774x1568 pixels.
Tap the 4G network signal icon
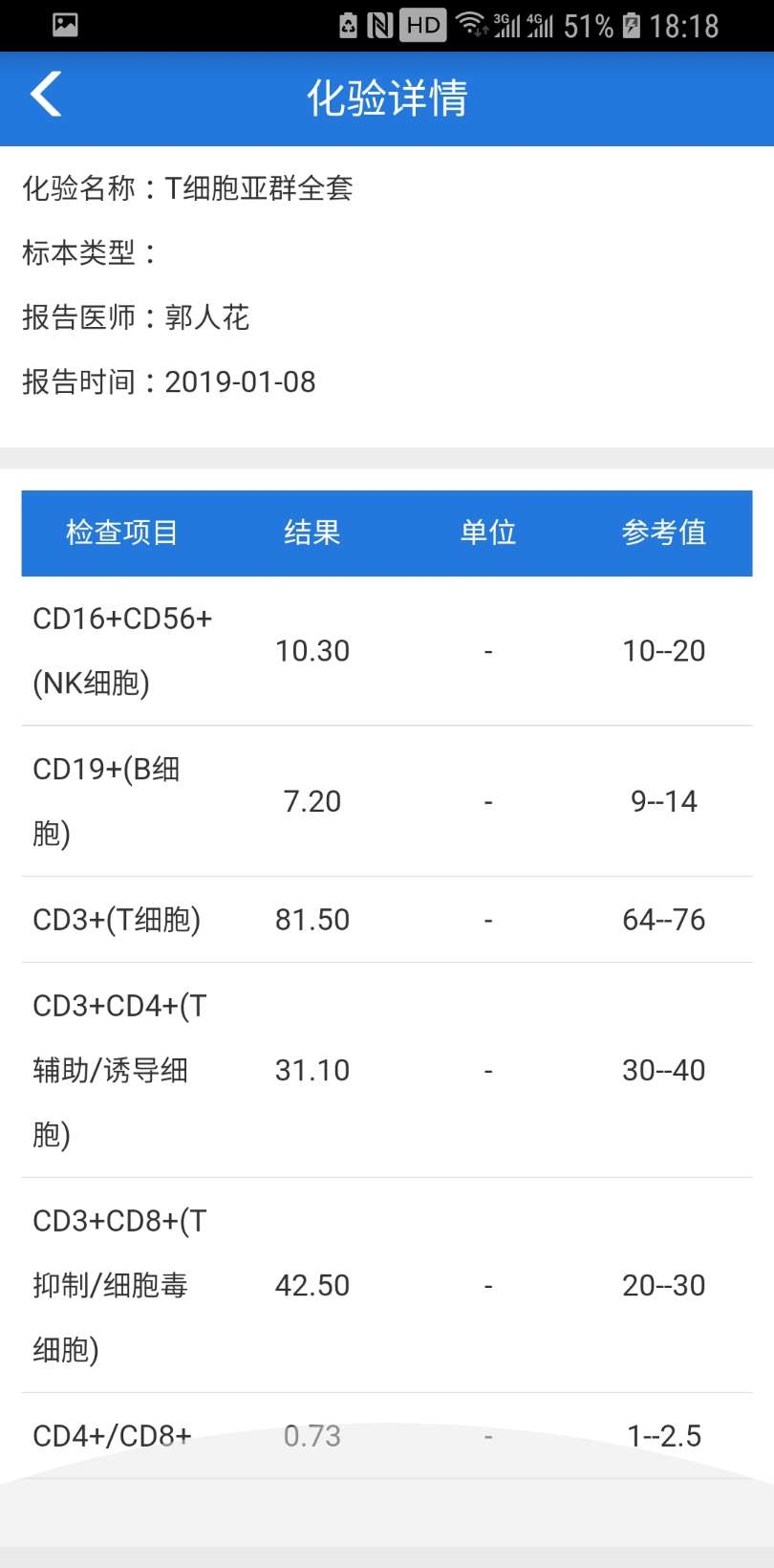pos(540,24)
